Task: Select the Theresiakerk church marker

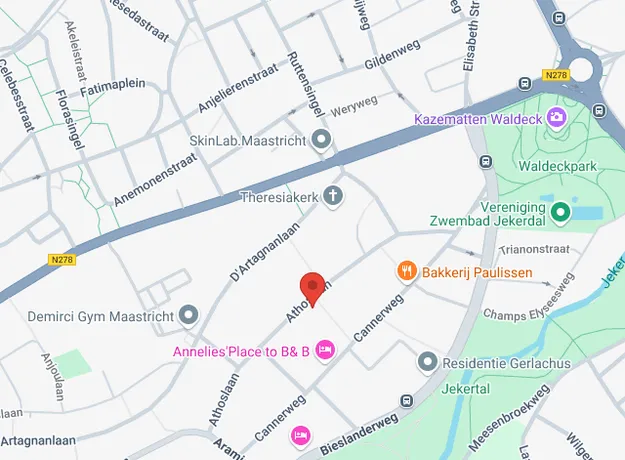Action: (334, 197)
